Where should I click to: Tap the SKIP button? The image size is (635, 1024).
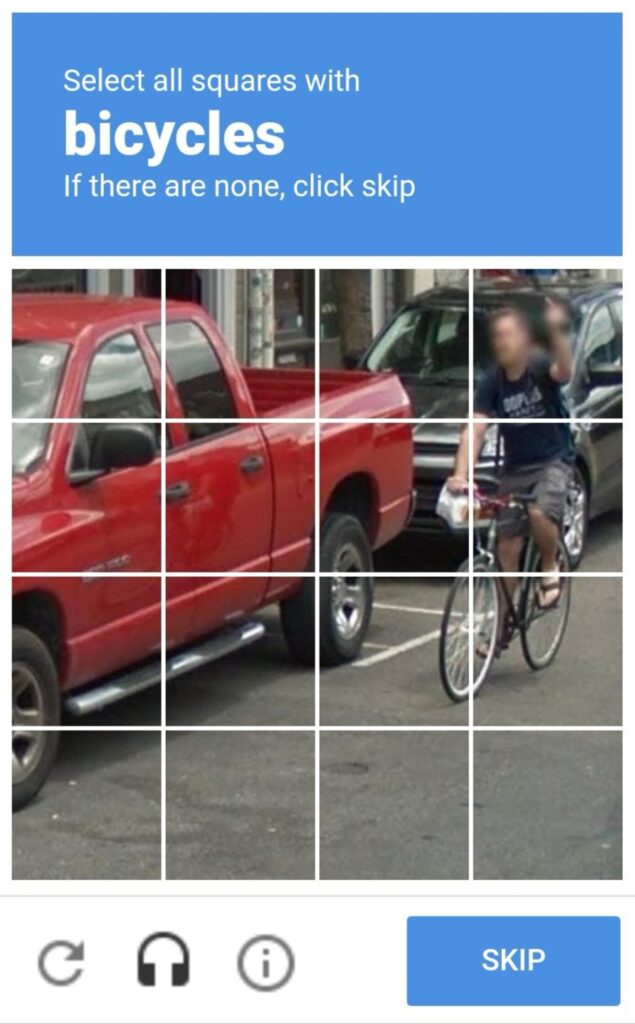513,960
